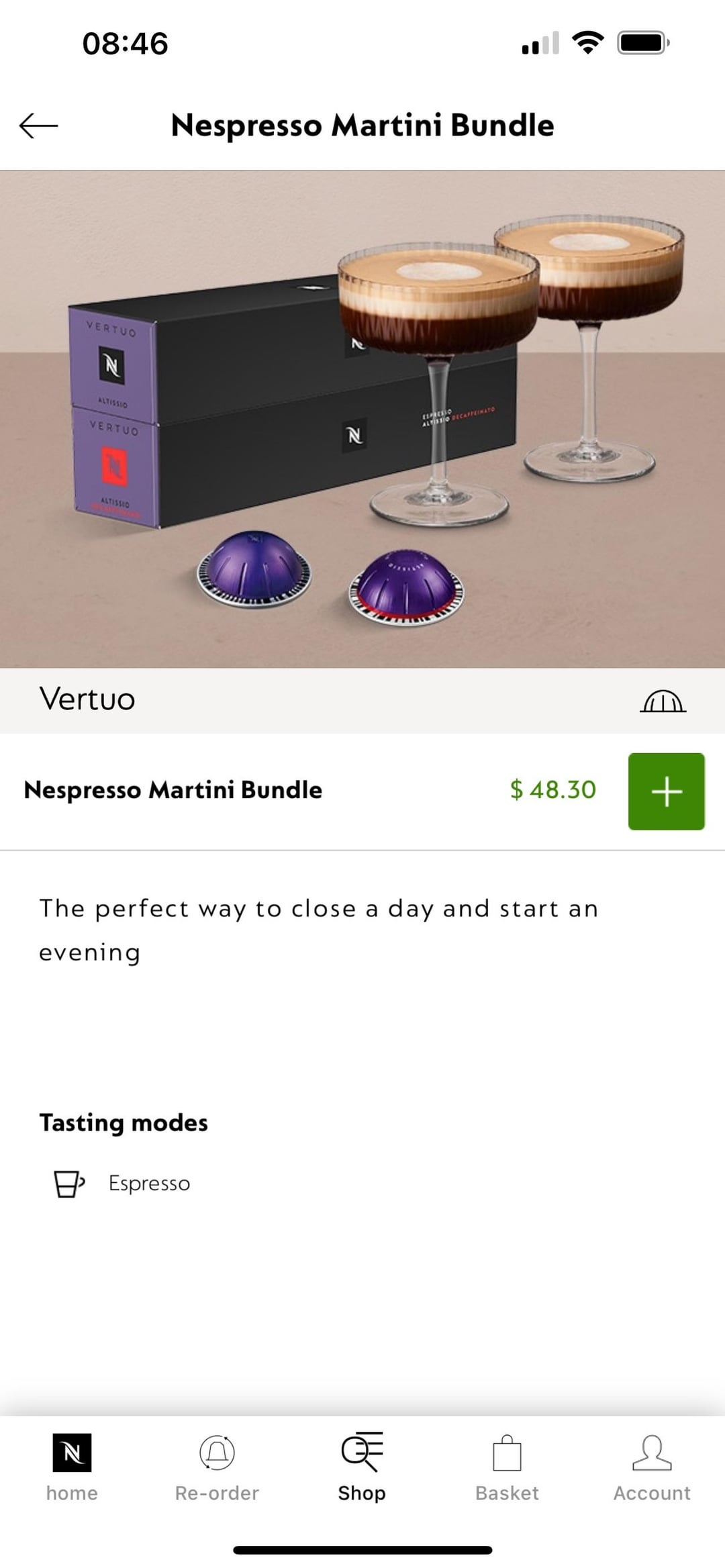This screenshot has width=725, height=1568.
Task: Go back using the top arrow
Action: pos(39,126)
